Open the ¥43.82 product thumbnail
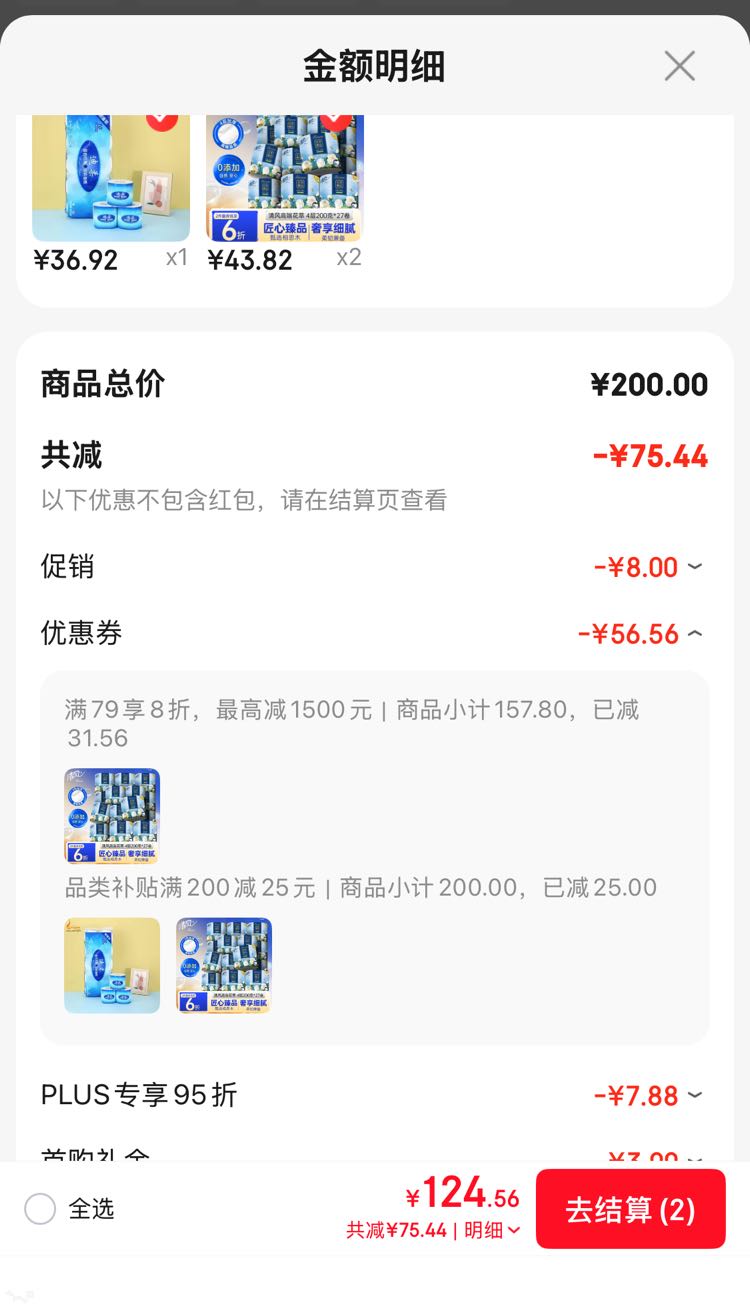 [285, 178]
